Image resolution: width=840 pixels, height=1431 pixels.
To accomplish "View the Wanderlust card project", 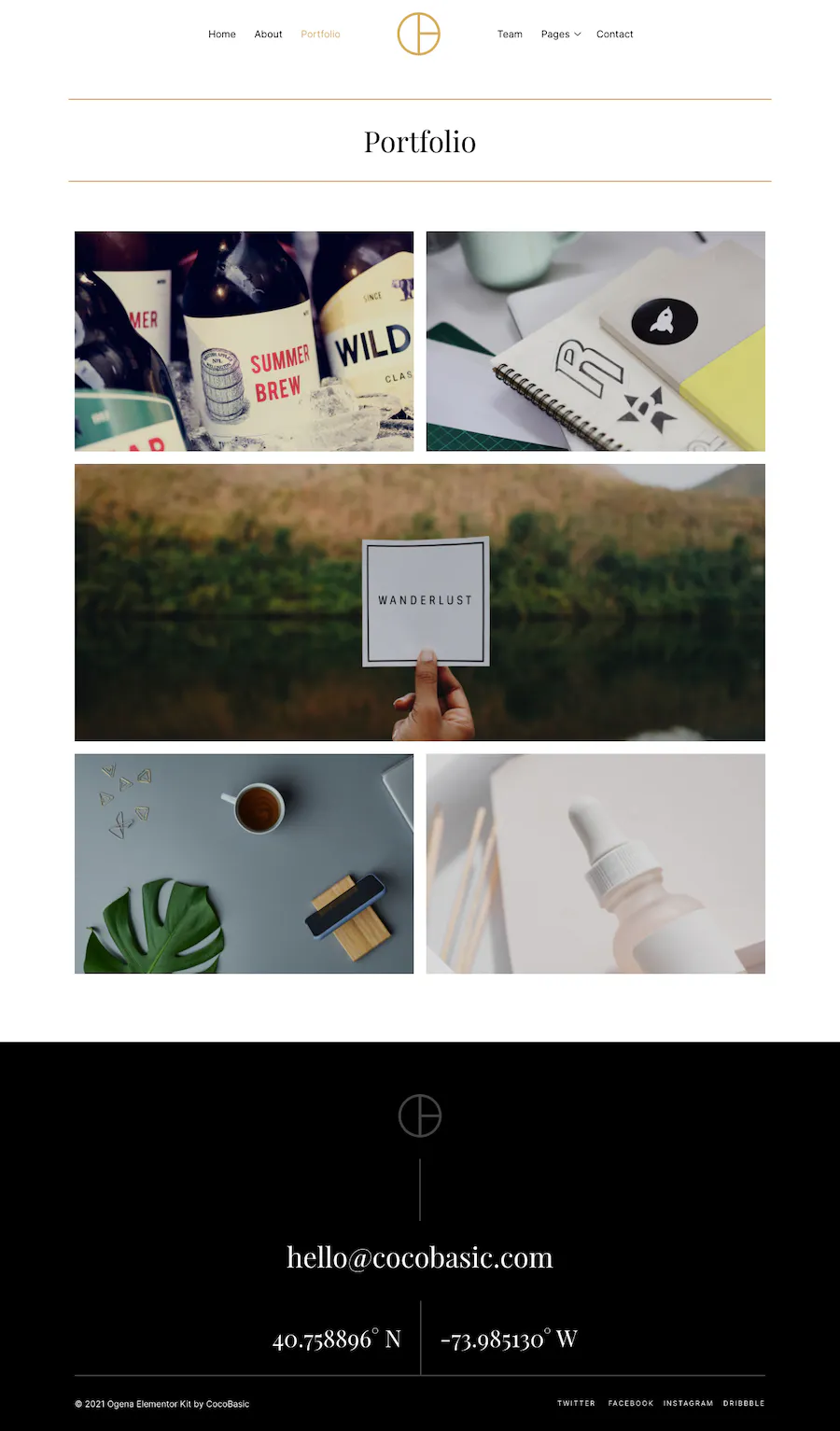I will 420,602.
